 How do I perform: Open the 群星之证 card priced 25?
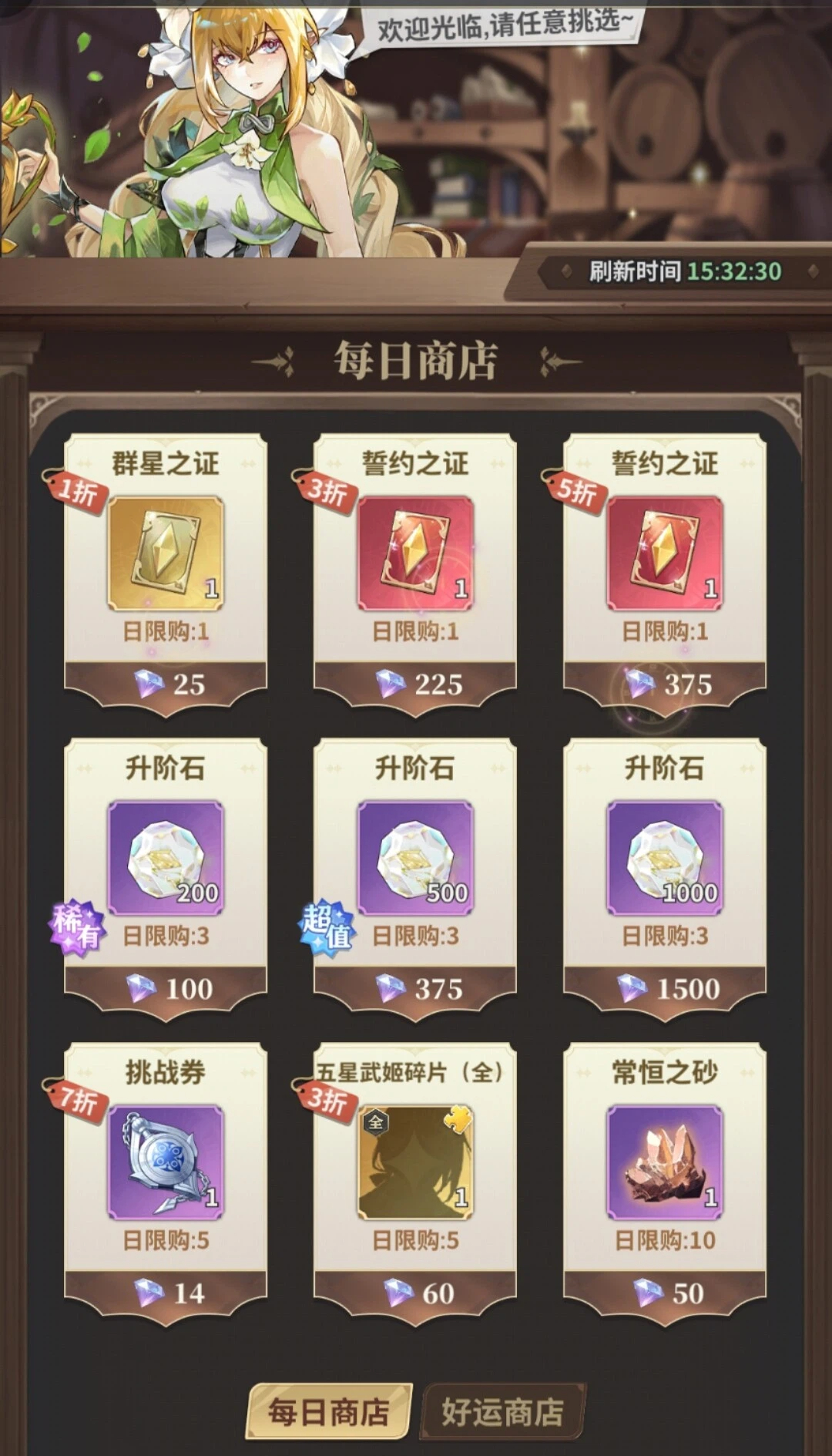coord(166,555)
